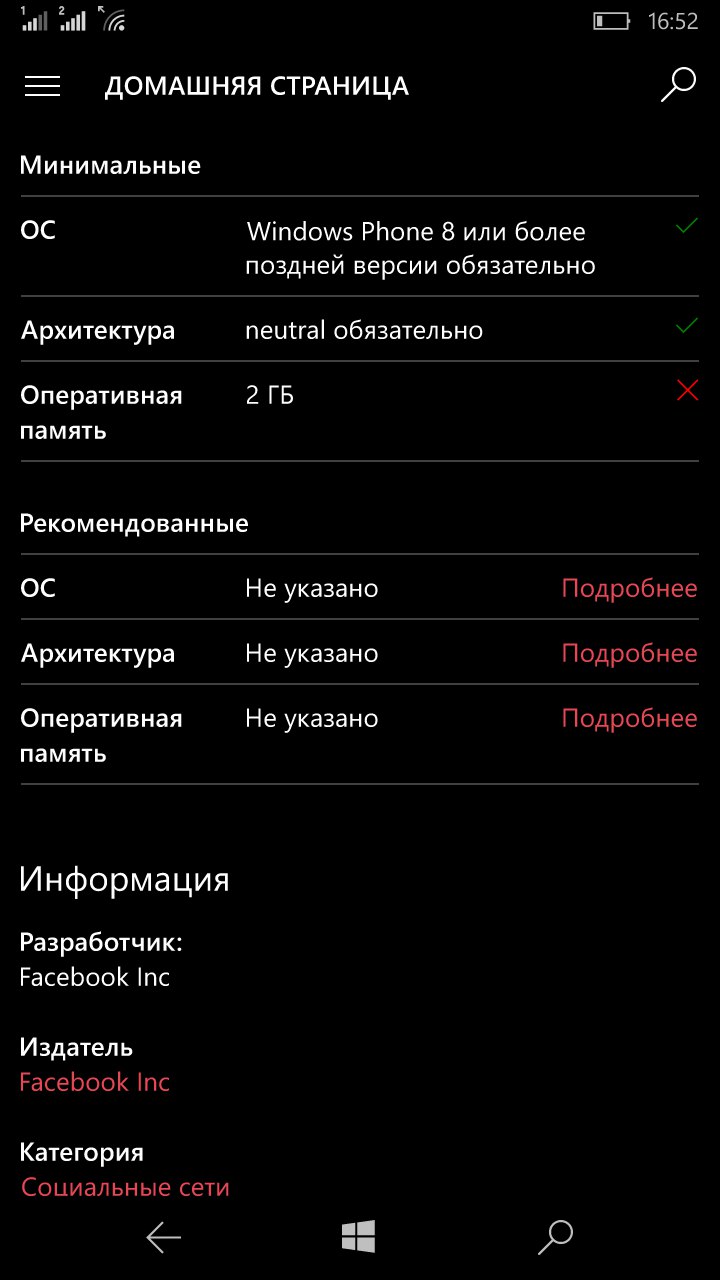
Task: Open search in the top bar
Action: (x=677, y=86)
